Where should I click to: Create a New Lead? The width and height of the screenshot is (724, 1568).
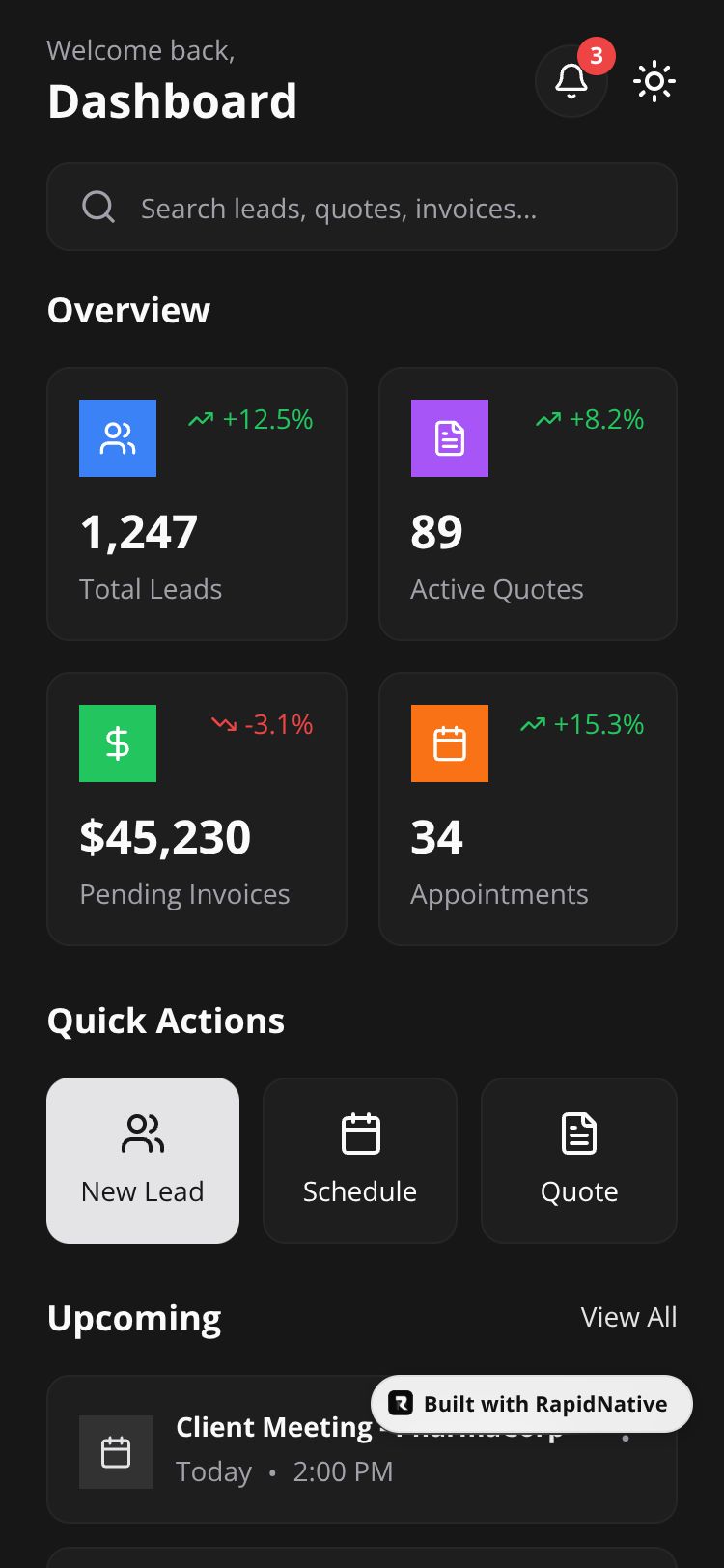[143, 1161]
